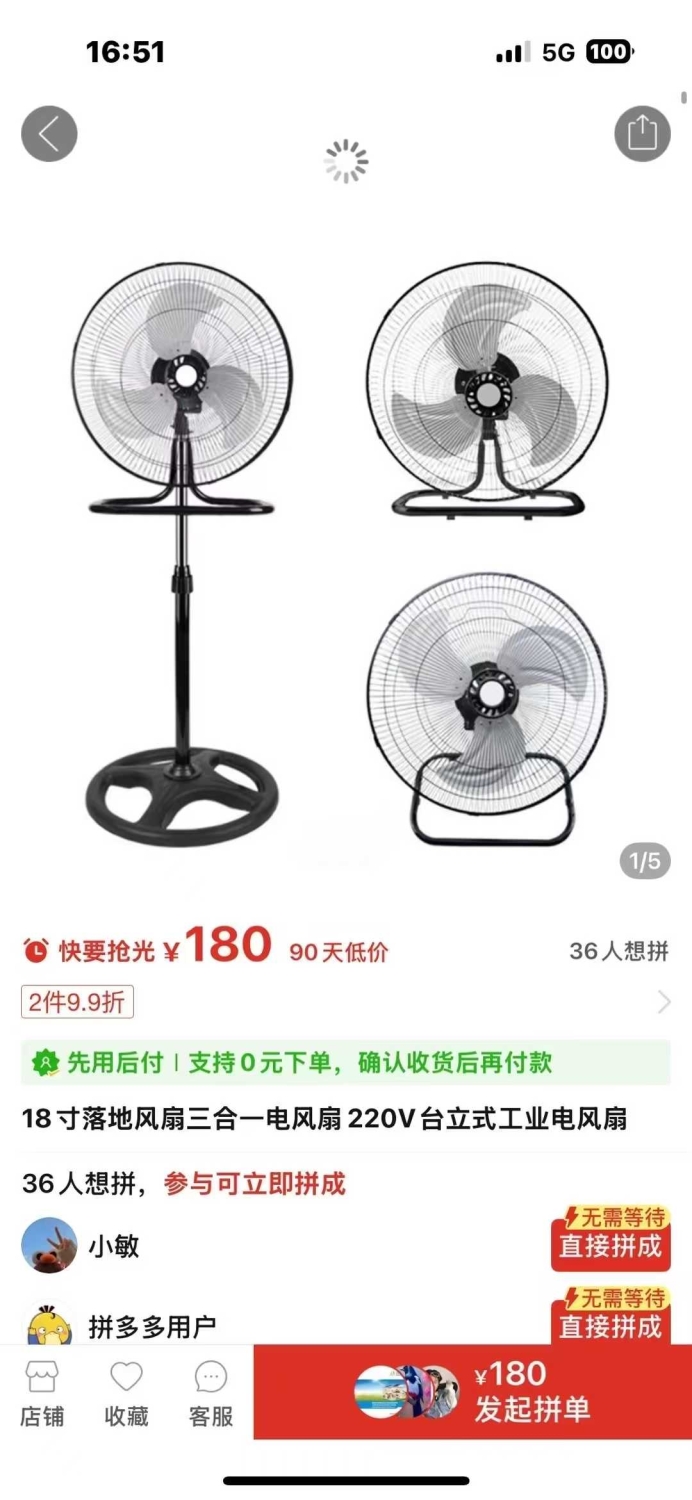The height and width of the screenshot is (1500, 692).
Task: Join 小敏's group buy via 直接拼成
Action: [x=610, y=1239]
